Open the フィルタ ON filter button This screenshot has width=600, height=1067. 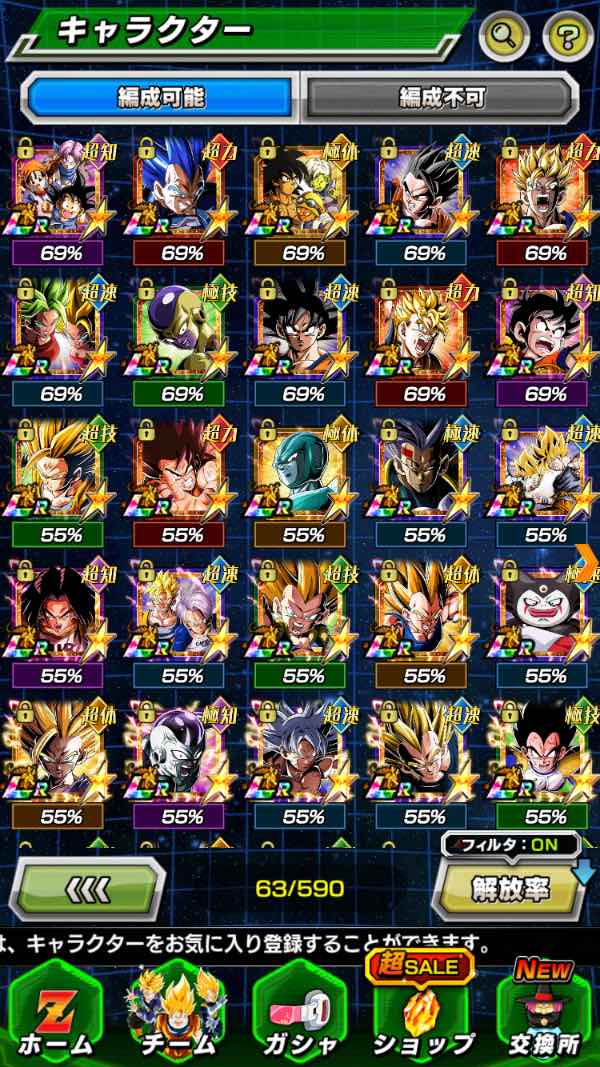tap(511, 846)
